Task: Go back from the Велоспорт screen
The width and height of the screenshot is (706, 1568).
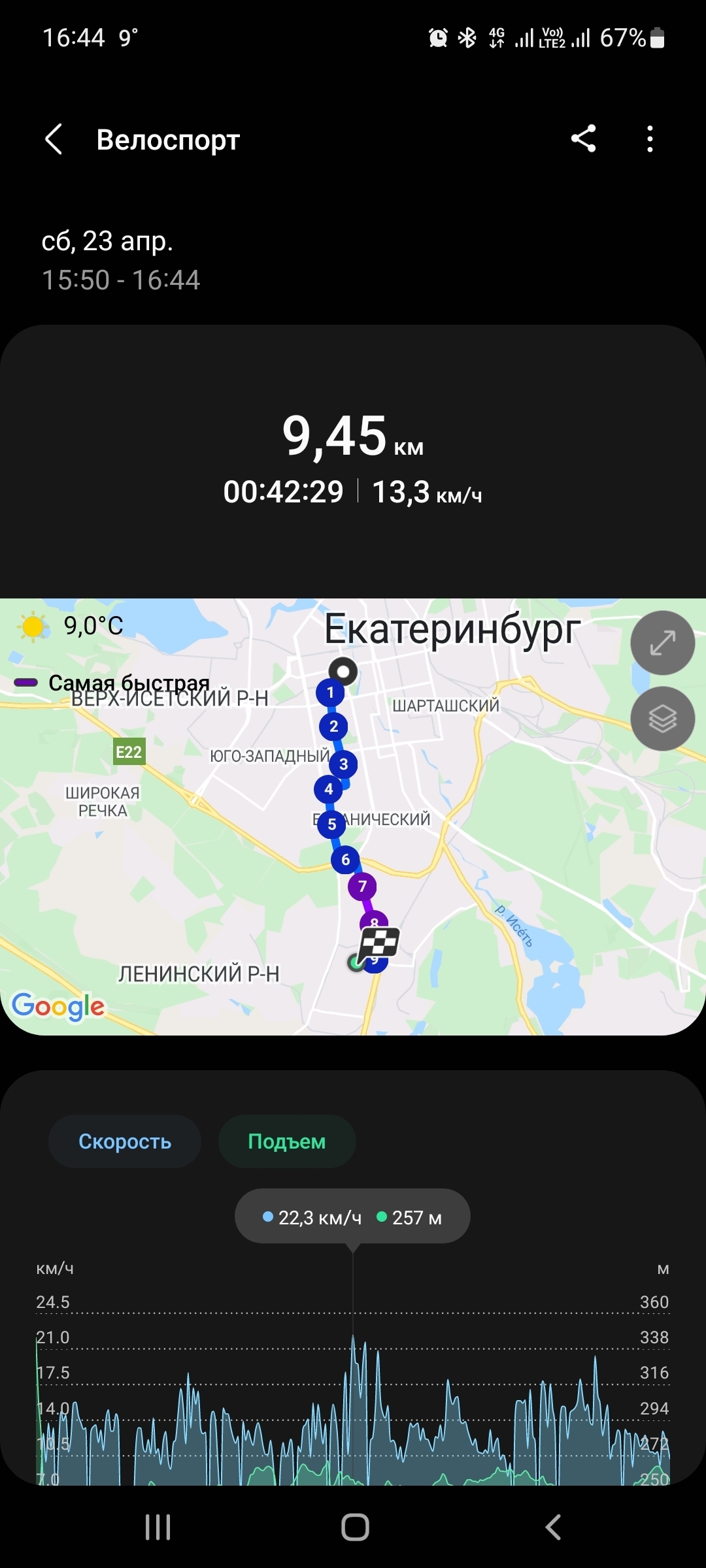Action: click(x=54, y=139)
